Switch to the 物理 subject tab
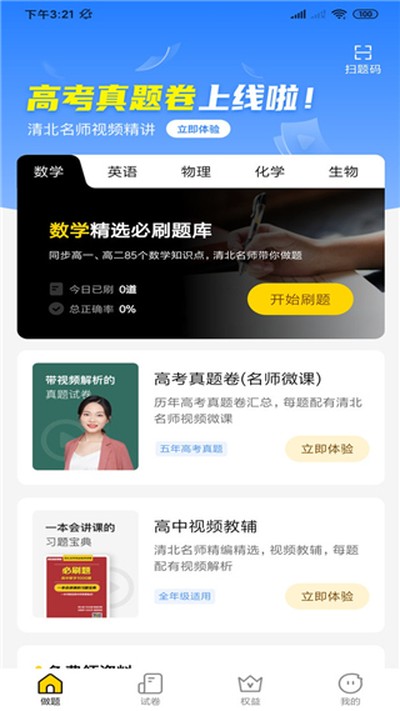The image size is (400, 711). pyautogui.click(x=196, y=172)
